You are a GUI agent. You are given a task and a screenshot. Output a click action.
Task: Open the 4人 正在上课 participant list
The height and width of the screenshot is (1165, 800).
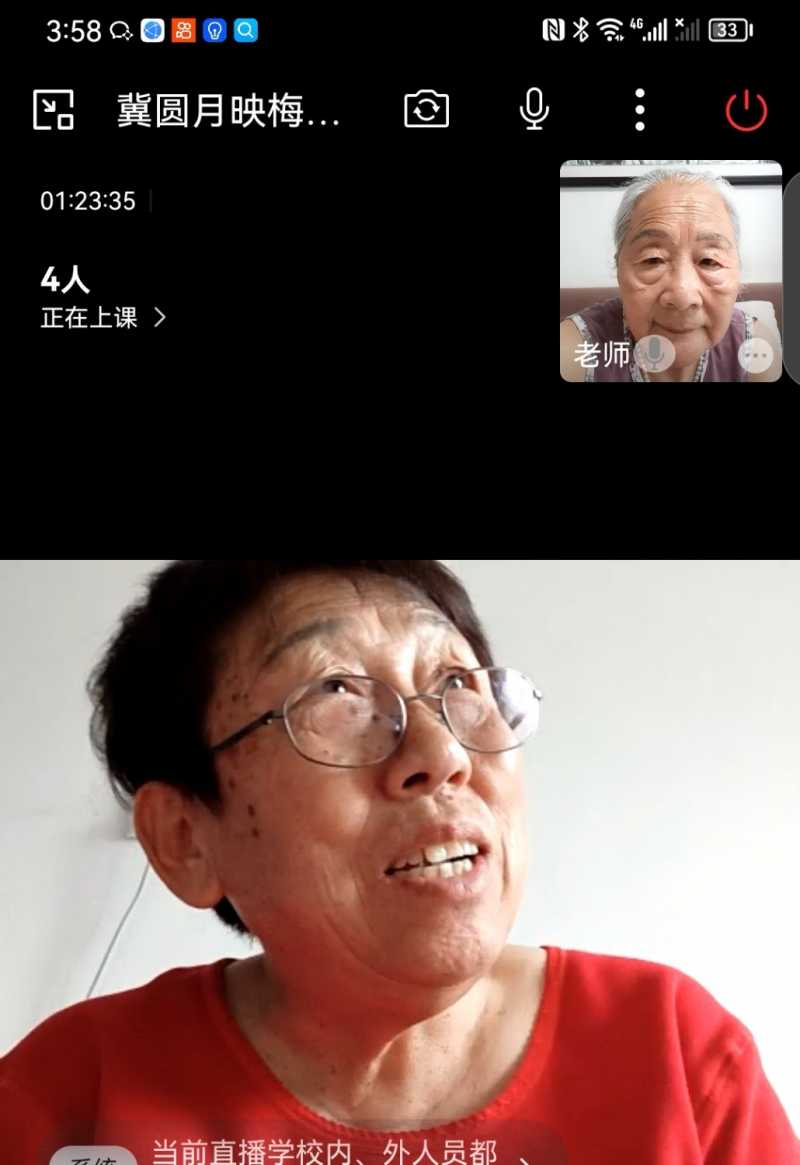(x=102, y=298)
